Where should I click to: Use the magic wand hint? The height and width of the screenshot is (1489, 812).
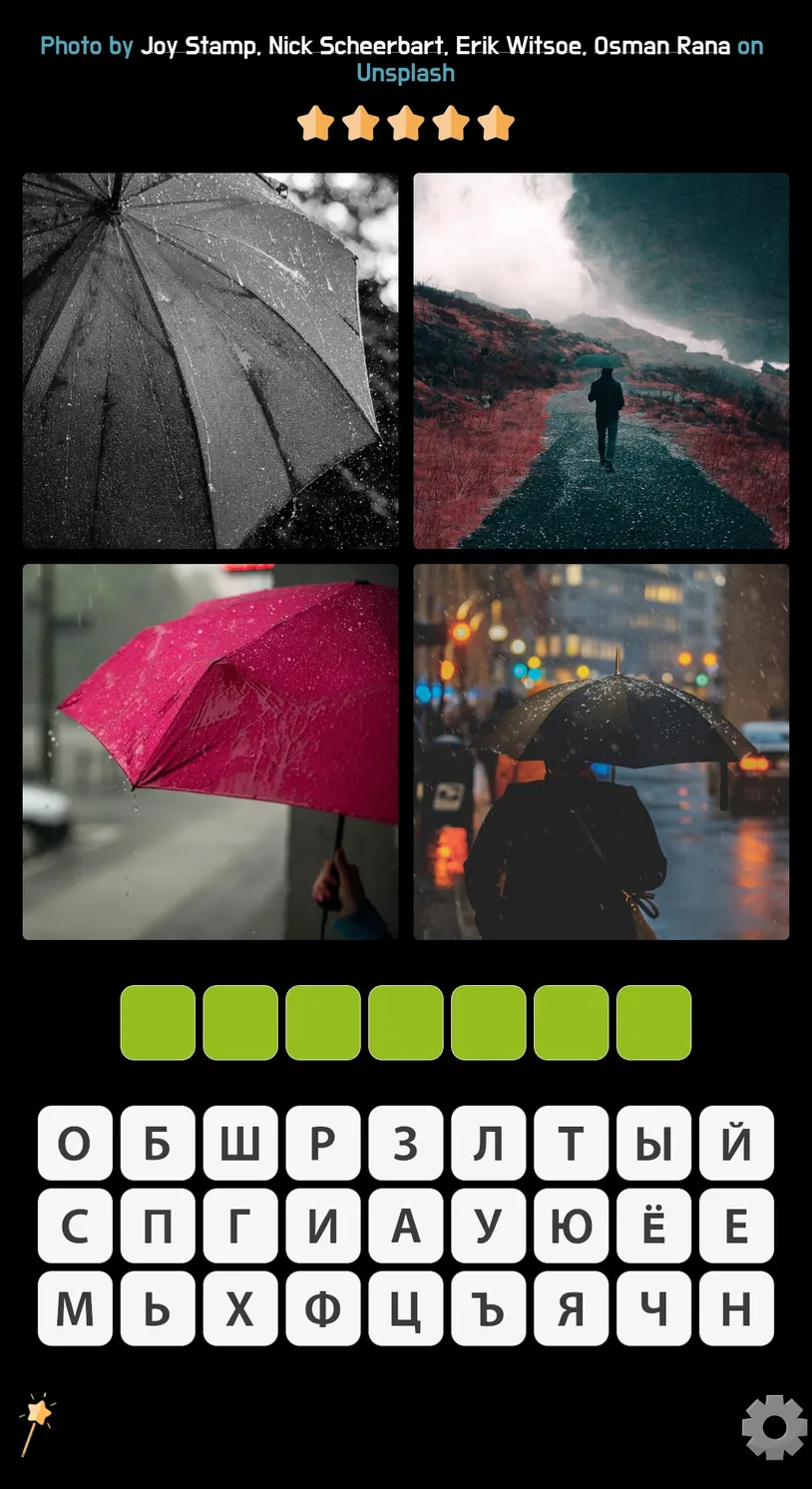pyautogui.click(x=38, y=1424)
